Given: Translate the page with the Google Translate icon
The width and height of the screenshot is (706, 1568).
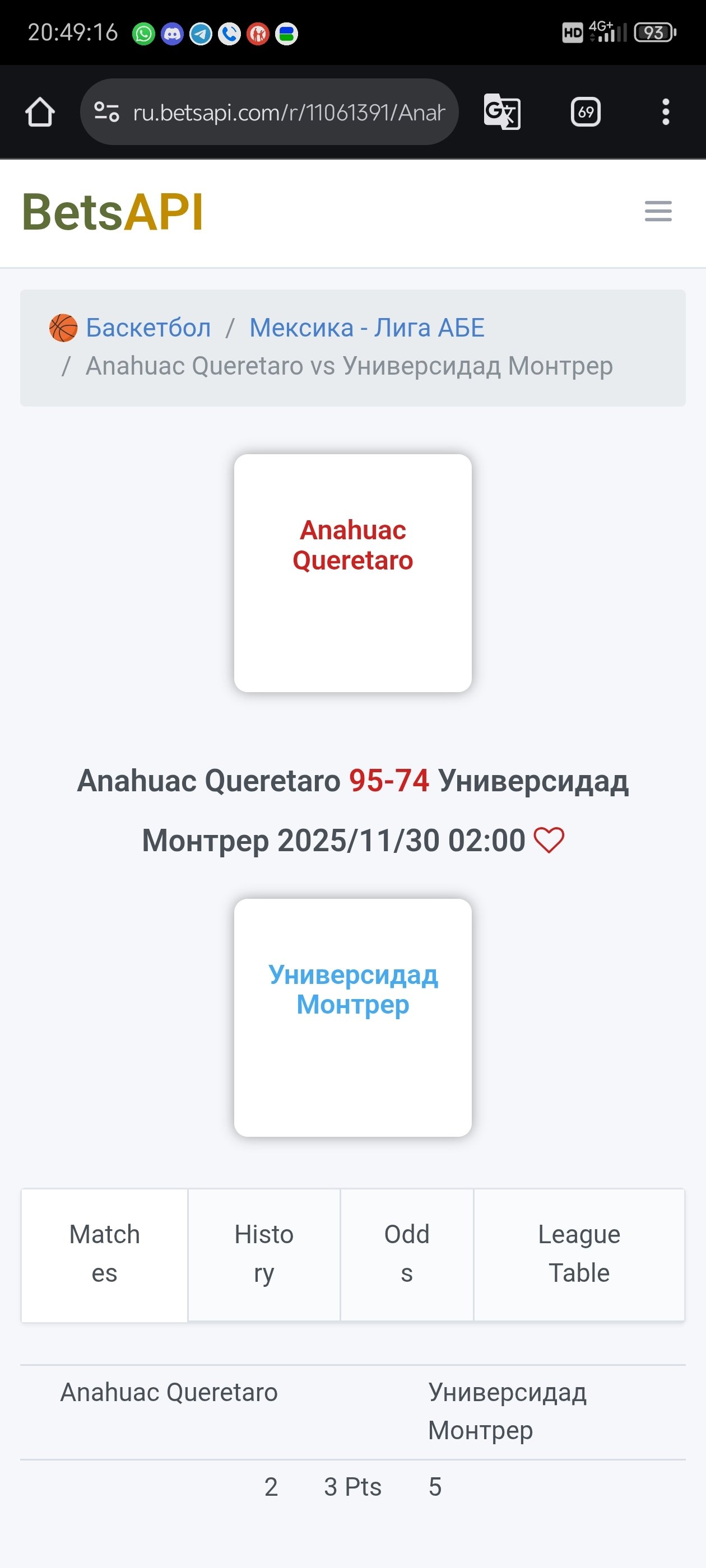Looking at the screenshot, I should [x=501, y=112].
